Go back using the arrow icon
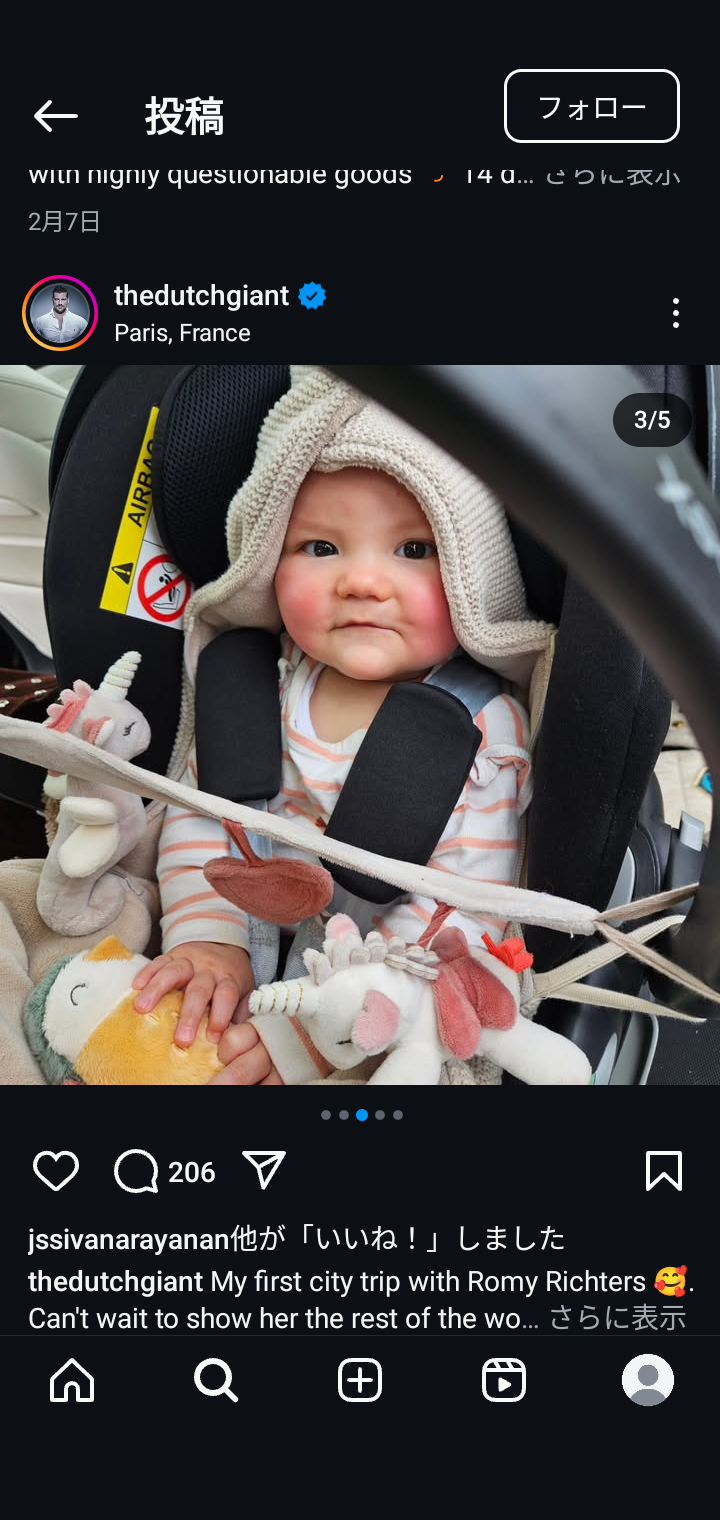Screen dimensions: 720x1520 pyautogui.click(x=56, y=116)
